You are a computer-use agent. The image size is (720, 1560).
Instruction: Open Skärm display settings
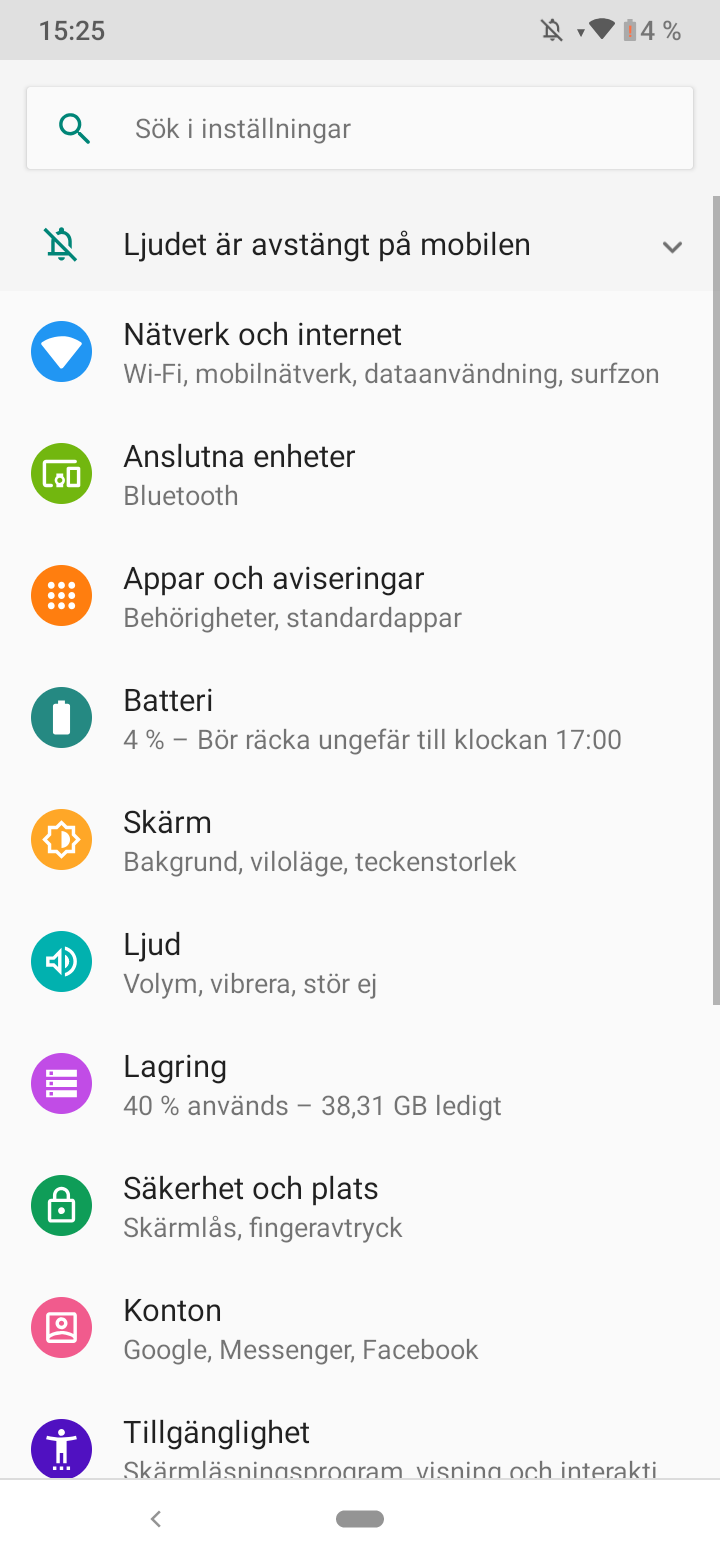360,841
